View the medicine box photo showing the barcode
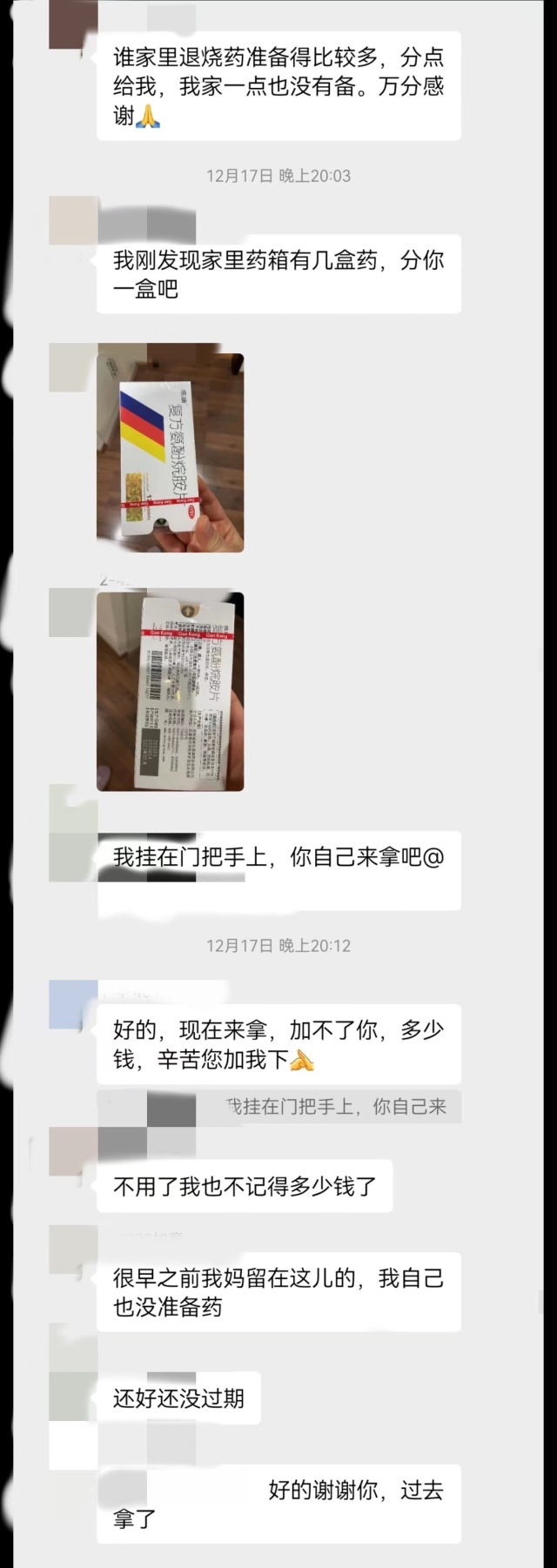The height and width of the screenshot is (1568, 557). [171, 691]
